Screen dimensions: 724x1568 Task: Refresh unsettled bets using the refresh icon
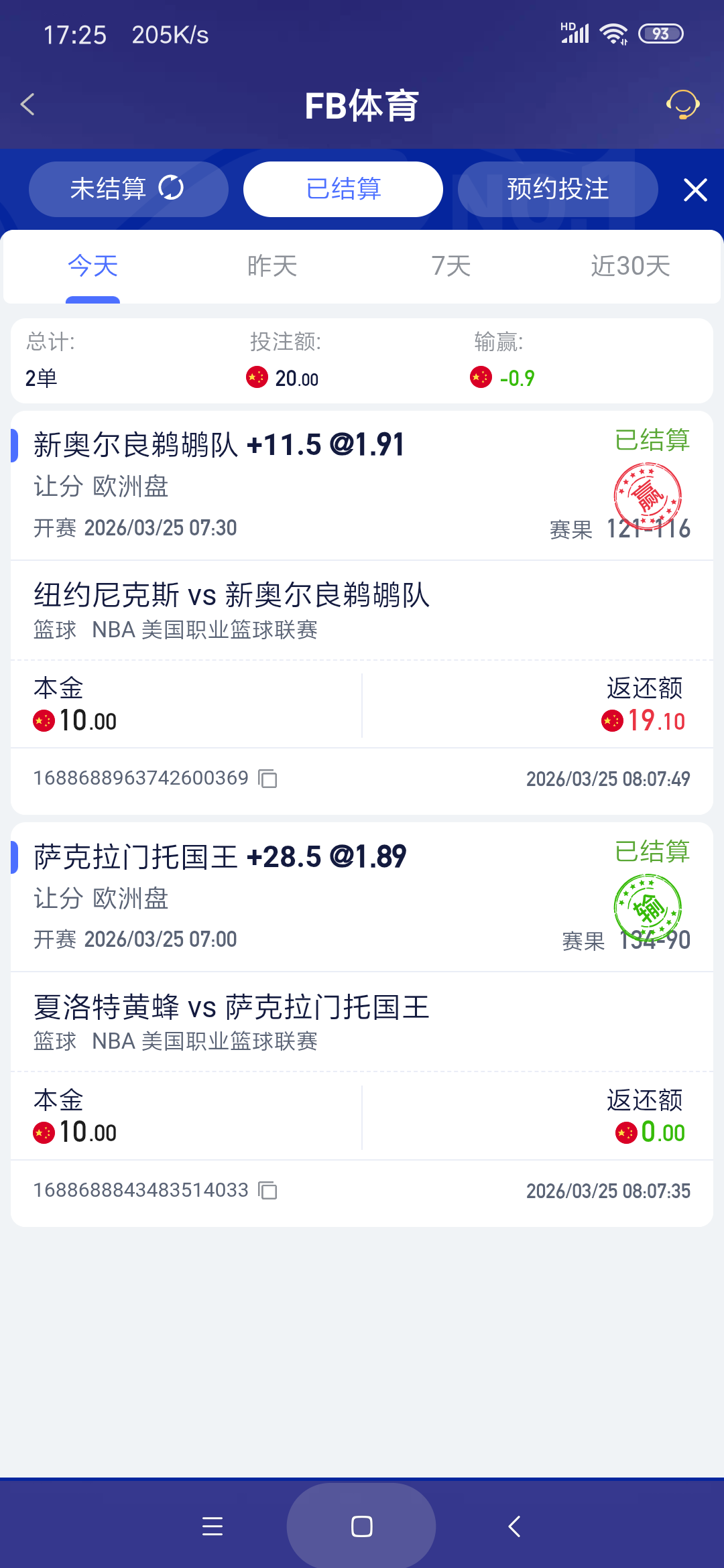[x=172, y=188]
